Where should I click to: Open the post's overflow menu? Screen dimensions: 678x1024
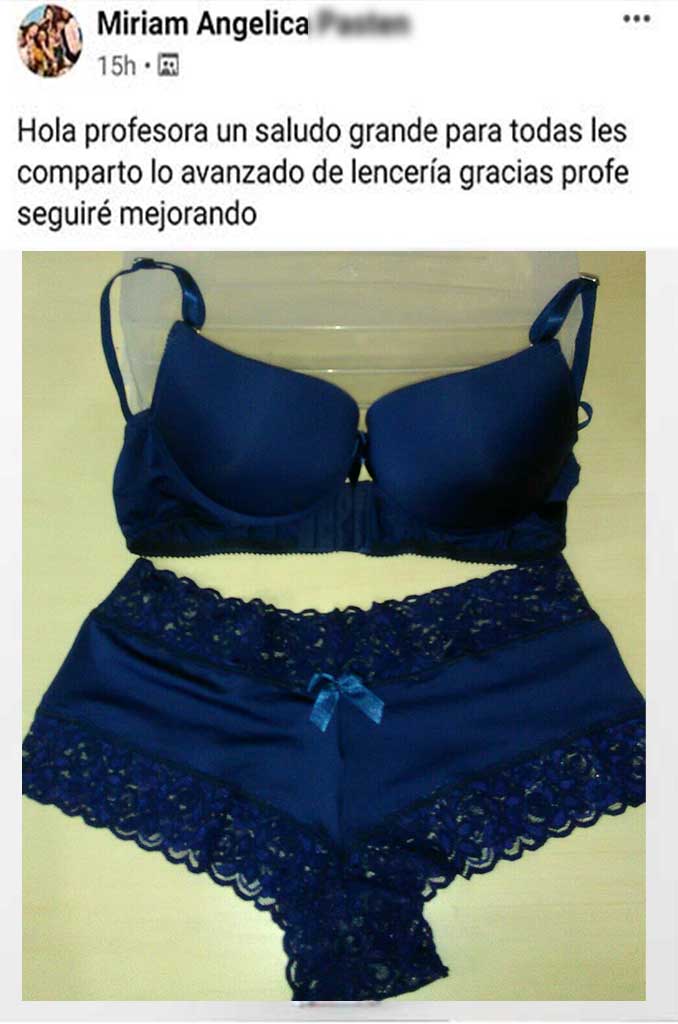click(636, 19)
